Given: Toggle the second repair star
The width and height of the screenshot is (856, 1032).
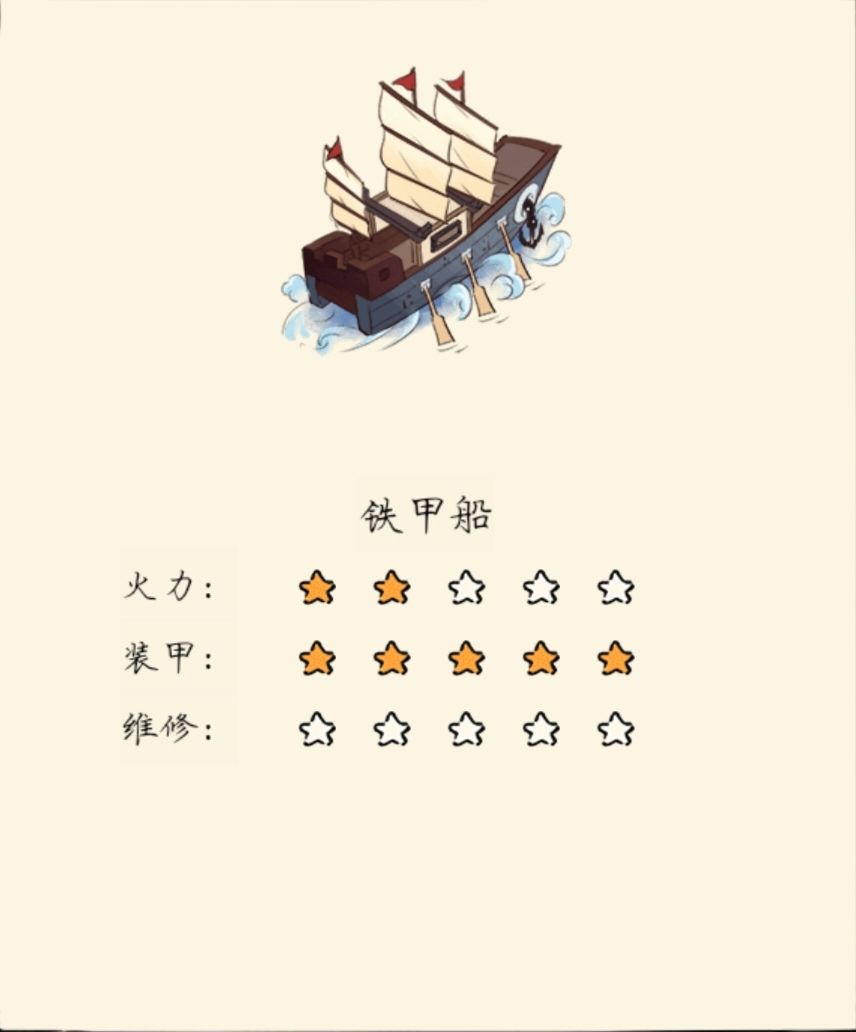Looking at the screenshot, I should click(390, 727).
